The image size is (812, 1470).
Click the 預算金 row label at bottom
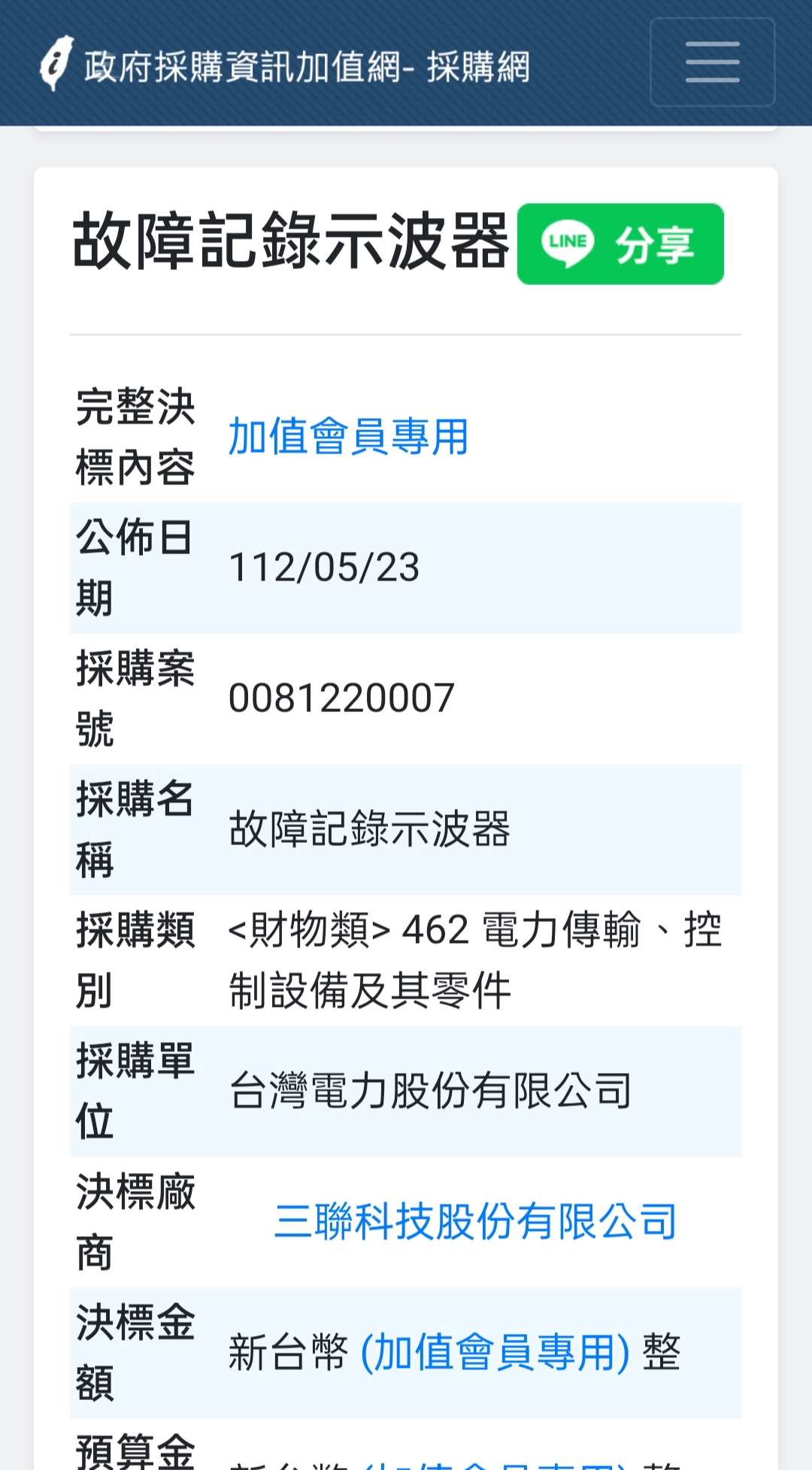(134, 1451)
